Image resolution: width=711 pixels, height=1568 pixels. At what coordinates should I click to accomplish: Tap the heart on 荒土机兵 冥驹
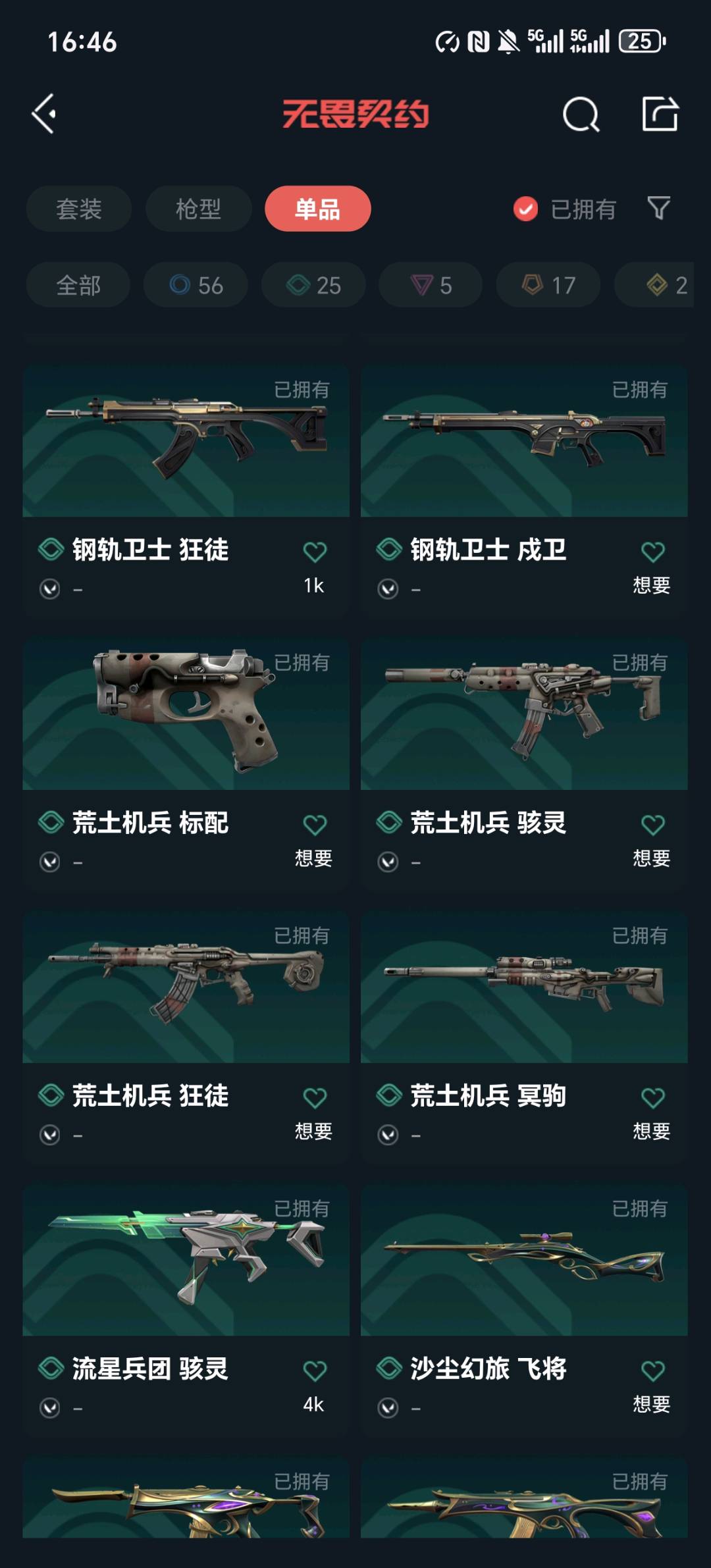[x=652, y=1098]
